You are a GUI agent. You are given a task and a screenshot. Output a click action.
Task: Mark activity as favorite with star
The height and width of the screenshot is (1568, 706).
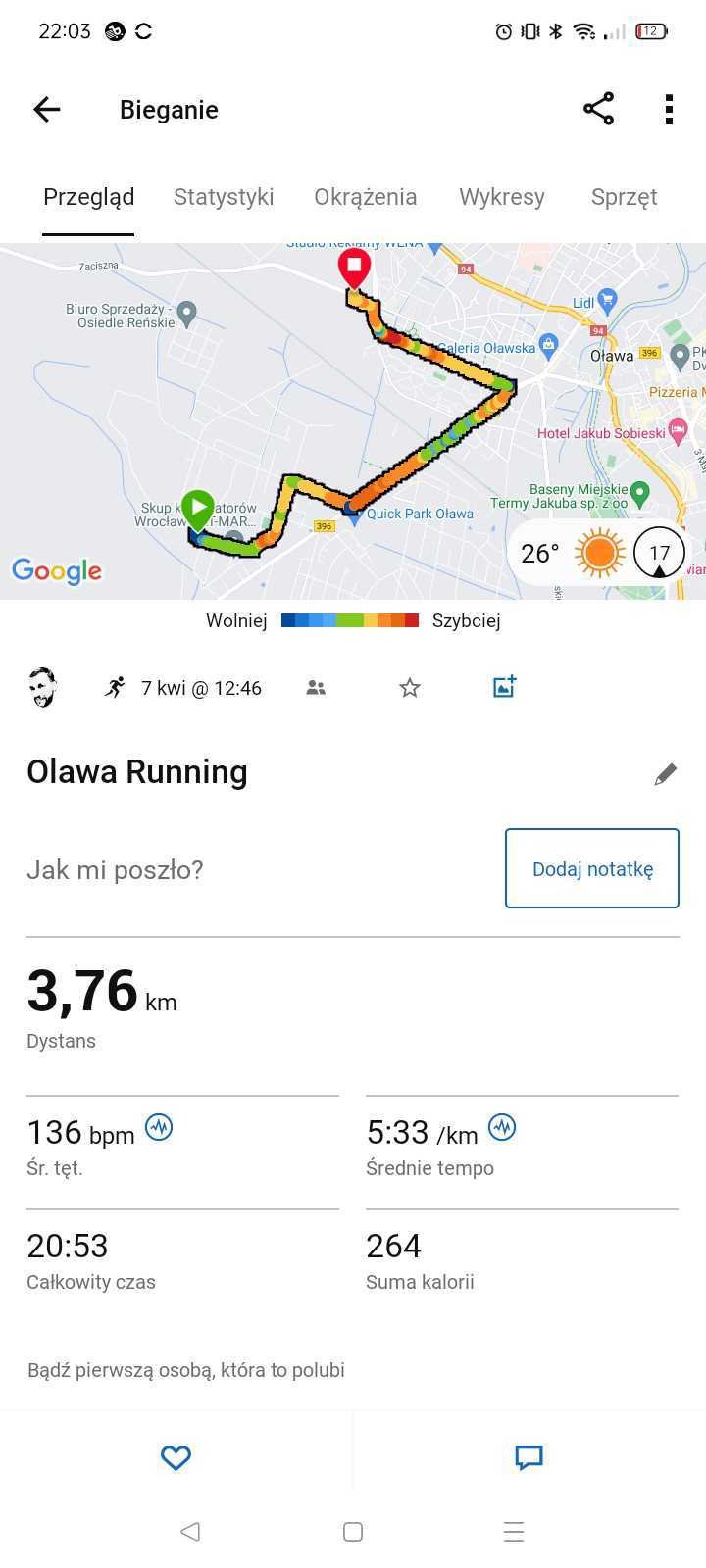[x=410, y=688]
